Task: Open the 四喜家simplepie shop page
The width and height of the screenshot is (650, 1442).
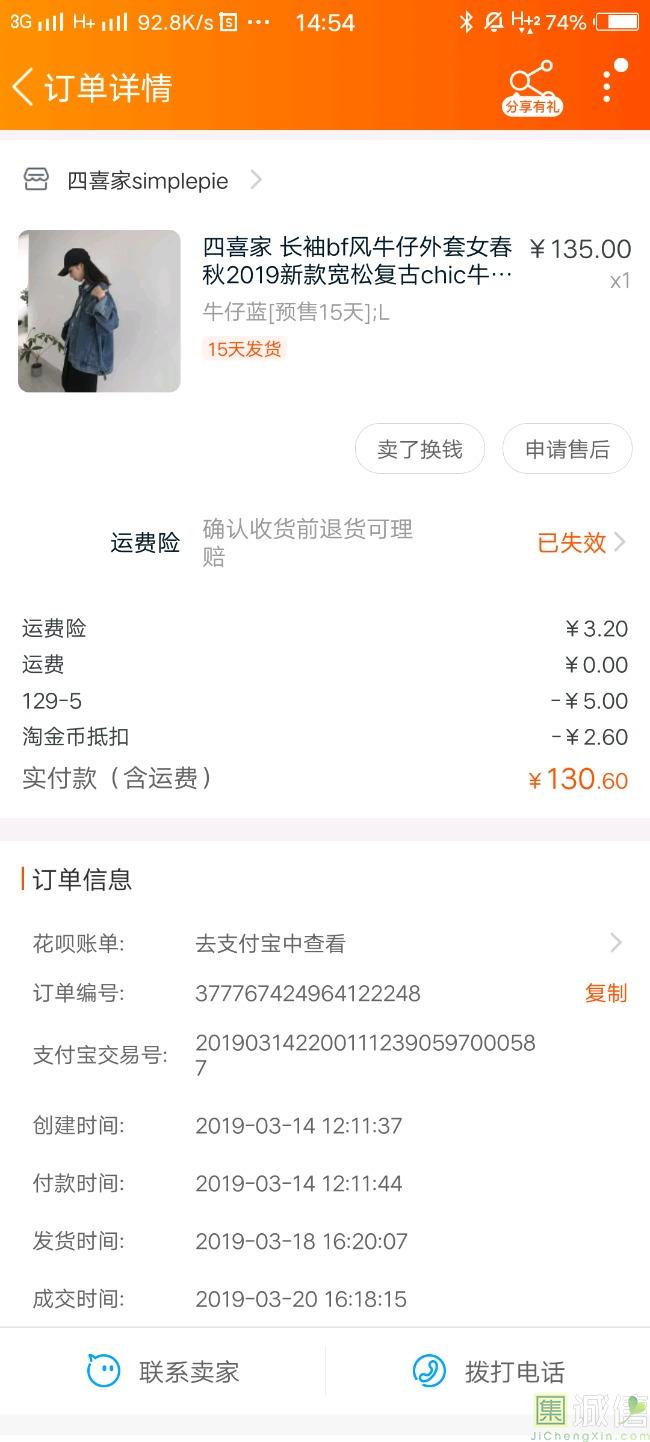Action: 144,181
